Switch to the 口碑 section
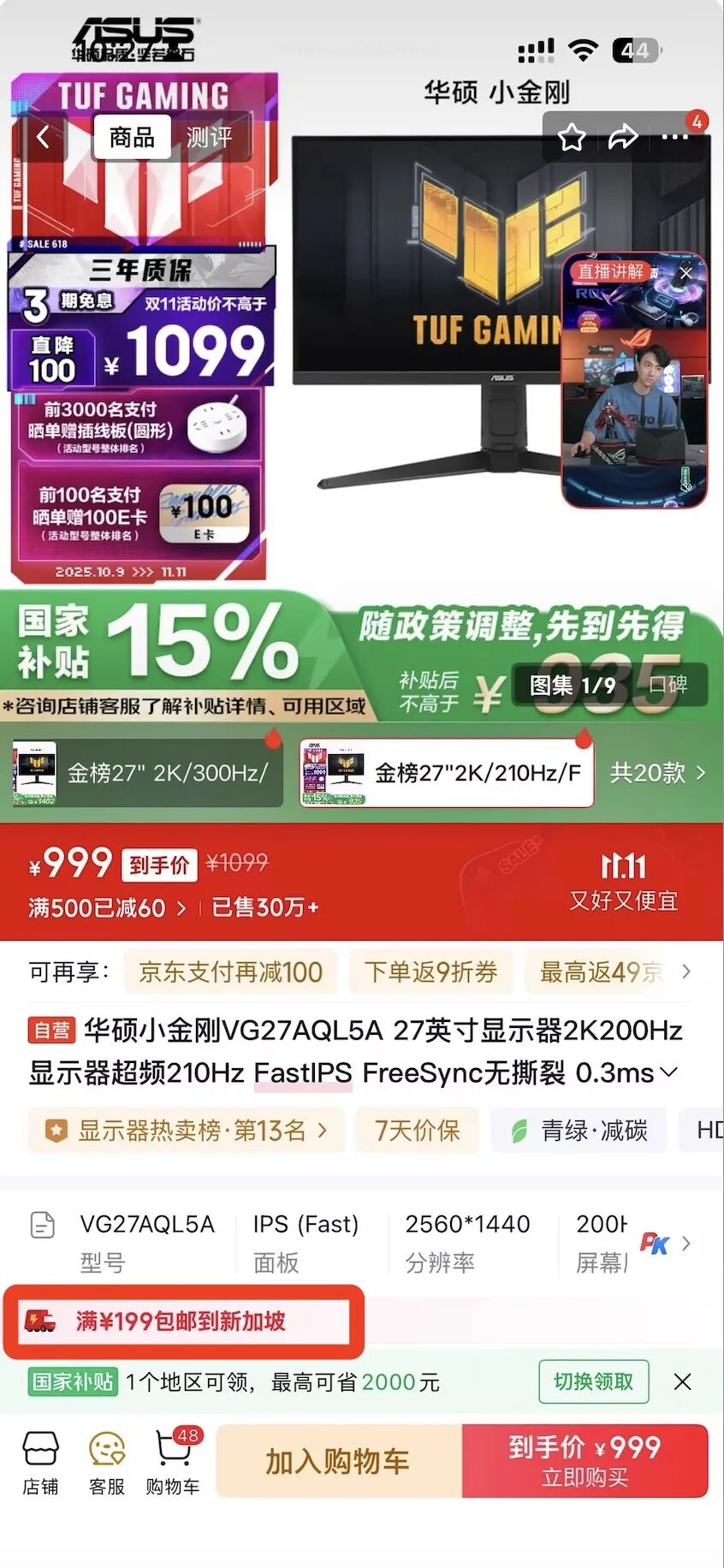The image size is (724, 1568). [x=668, y=685]
